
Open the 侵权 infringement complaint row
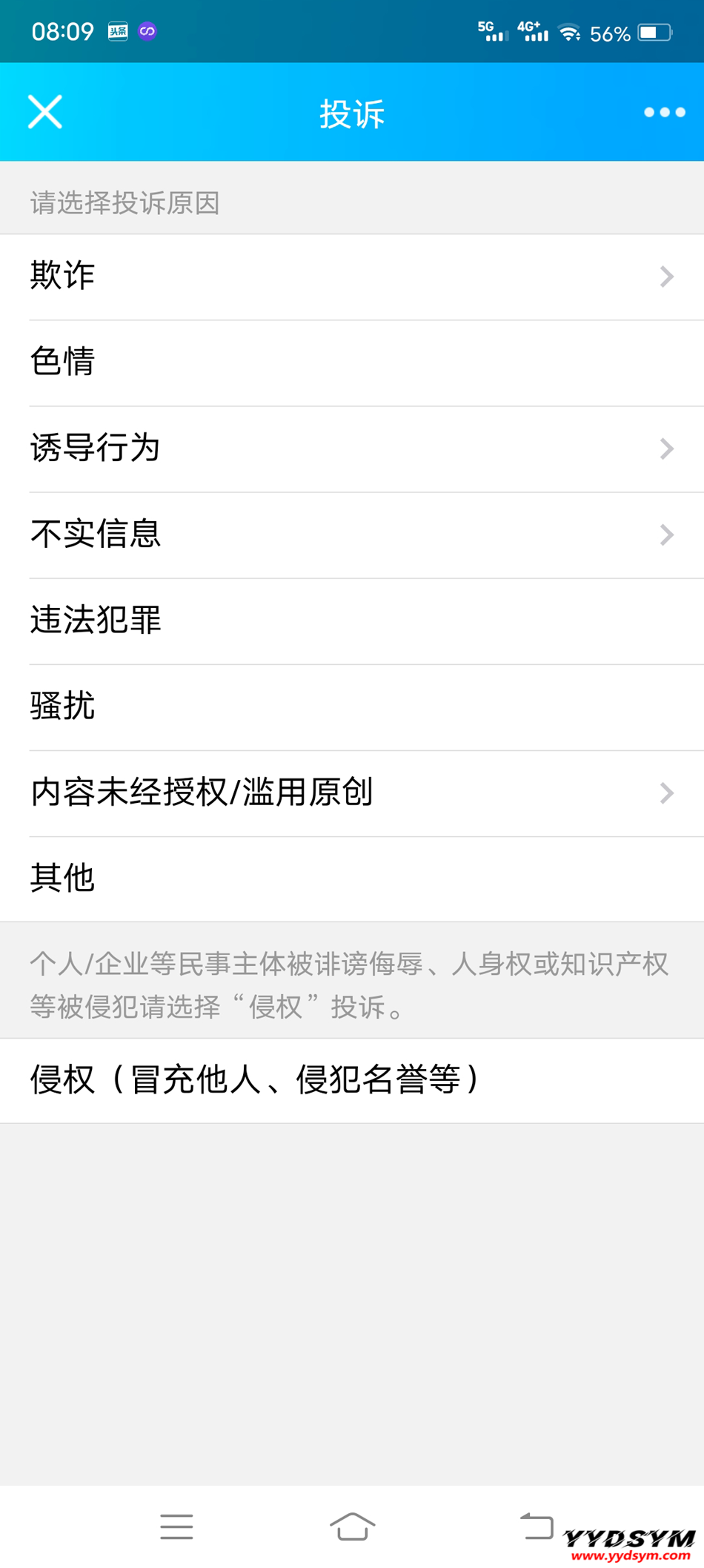pos(352,1080)
